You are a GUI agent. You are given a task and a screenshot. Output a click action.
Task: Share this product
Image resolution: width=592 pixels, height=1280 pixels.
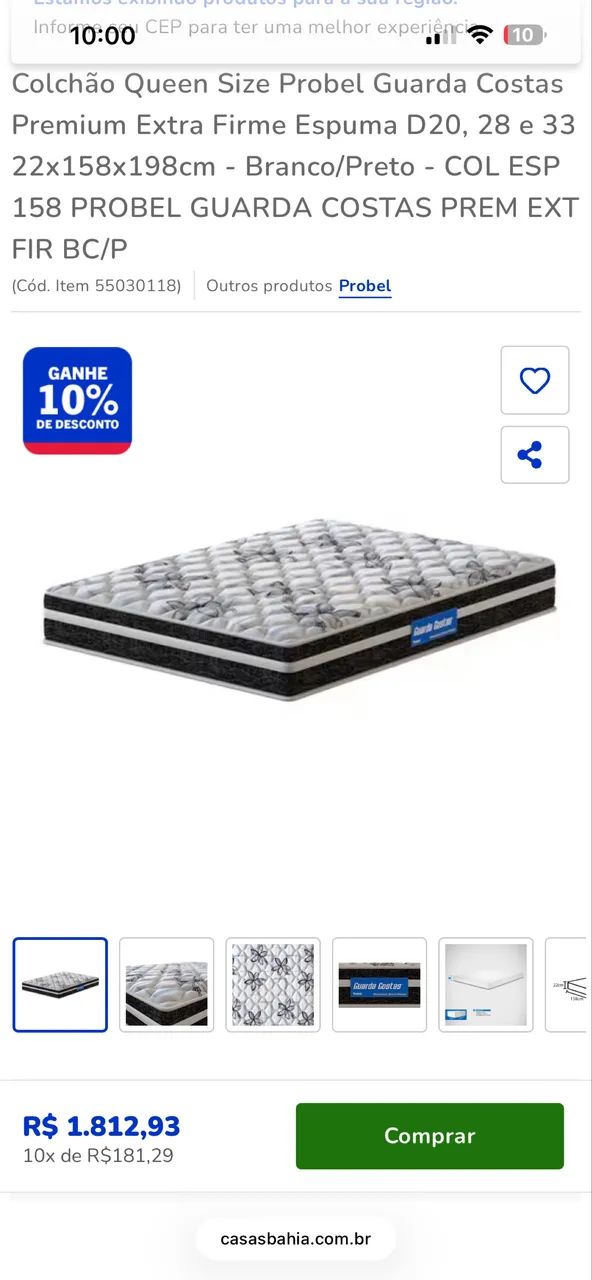click(535, 455)
